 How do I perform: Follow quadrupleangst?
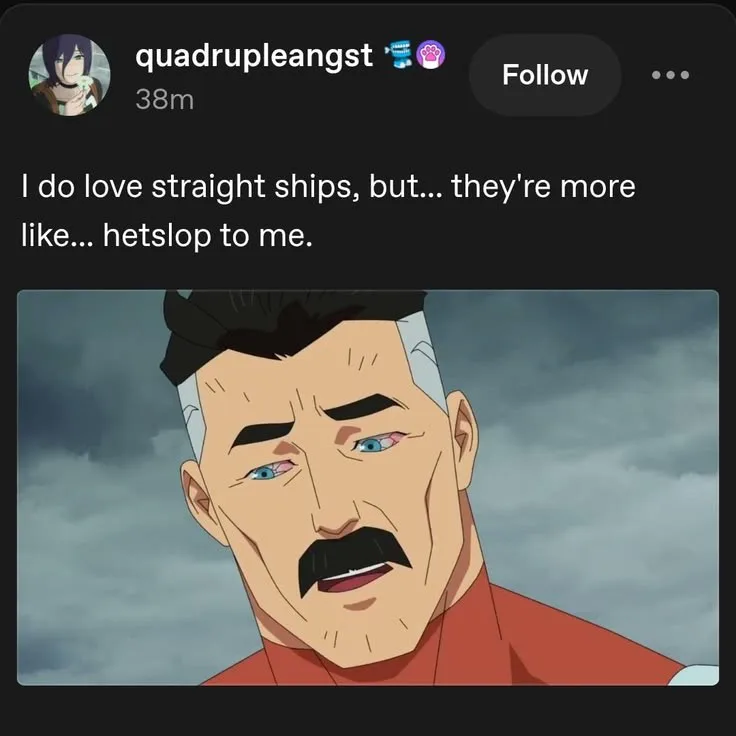tap(545, 75)
